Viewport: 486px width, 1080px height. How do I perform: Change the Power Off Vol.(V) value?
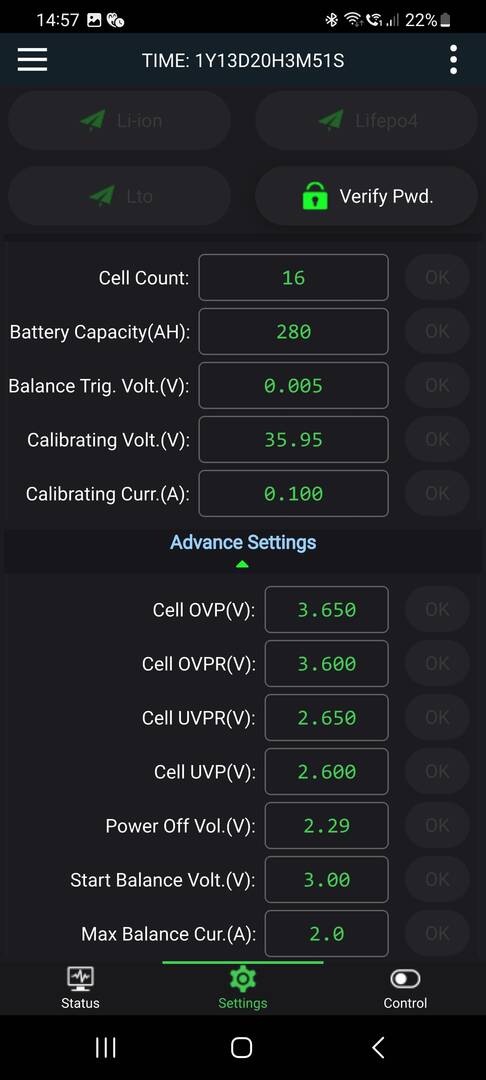pyautogui.click(x=326, y=825)
